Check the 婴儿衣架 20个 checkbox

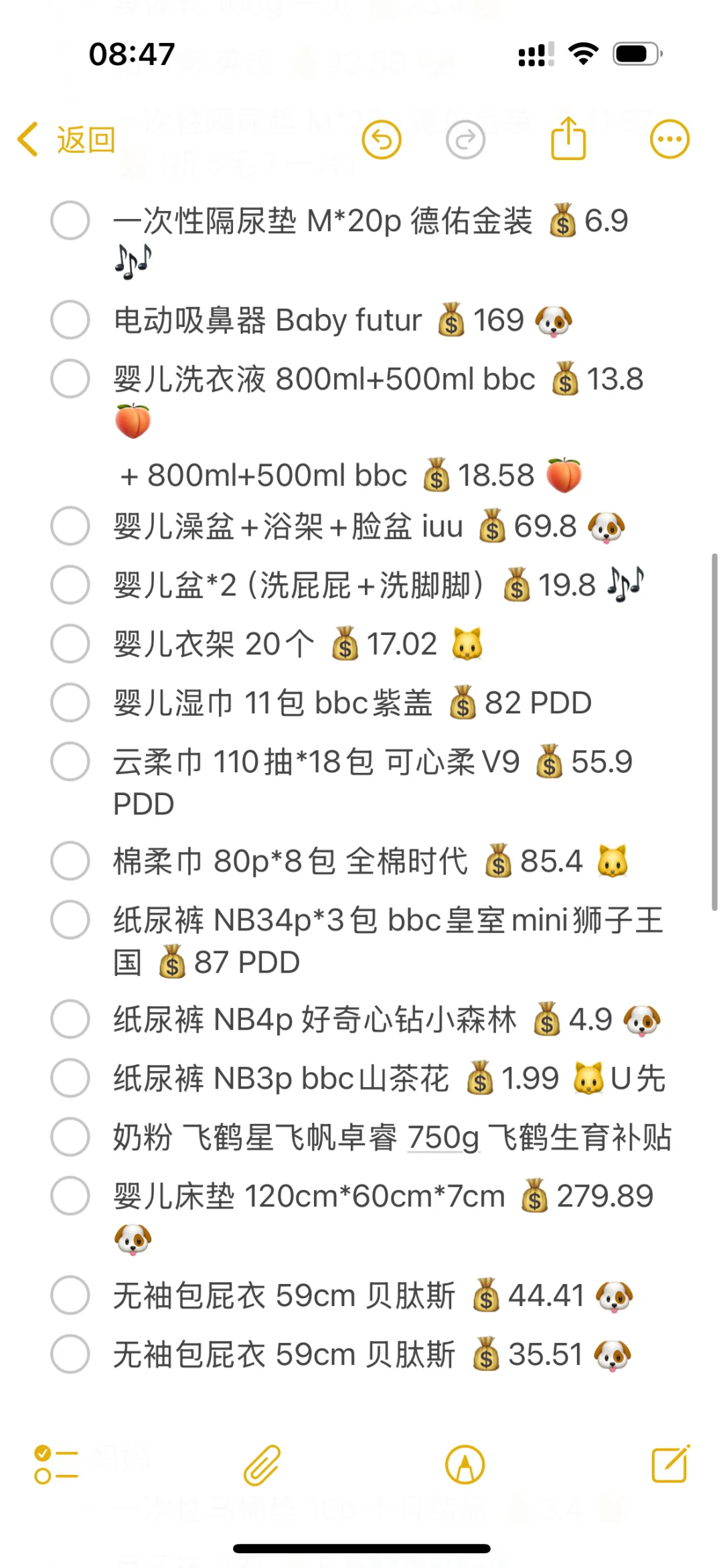coord(70,644)
